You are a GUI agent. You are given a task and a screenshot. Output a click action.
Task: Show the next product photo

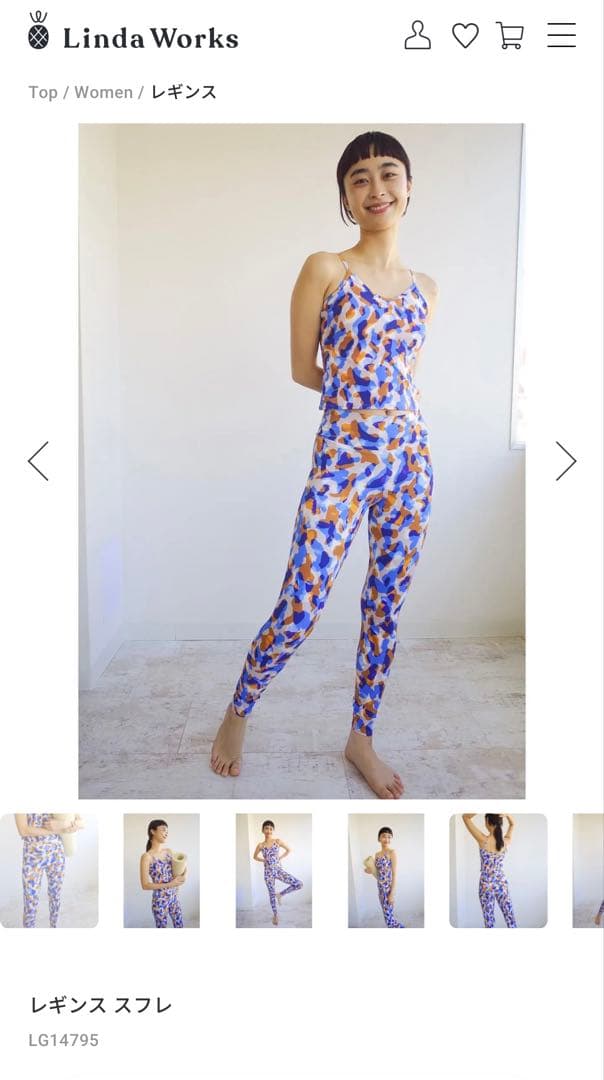566,461
